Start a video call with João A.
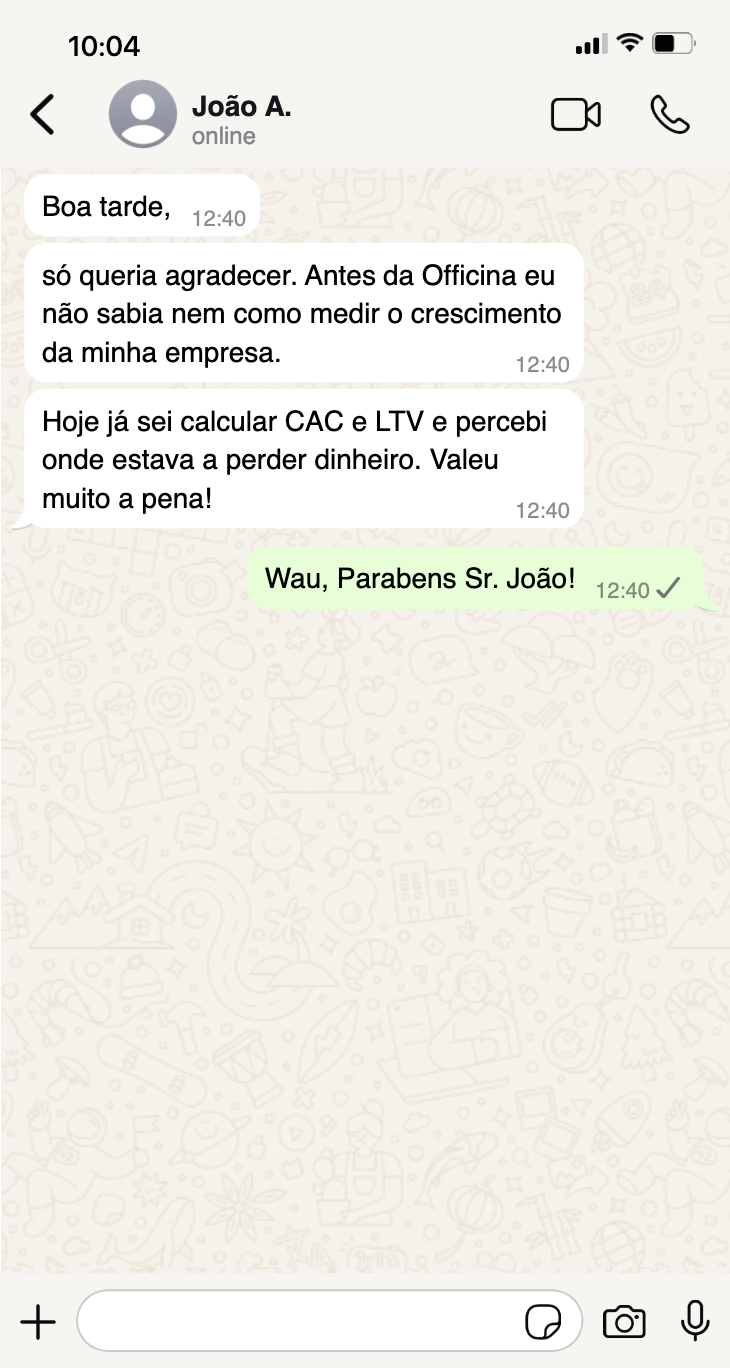The image size is (730, 1368). 576,115
